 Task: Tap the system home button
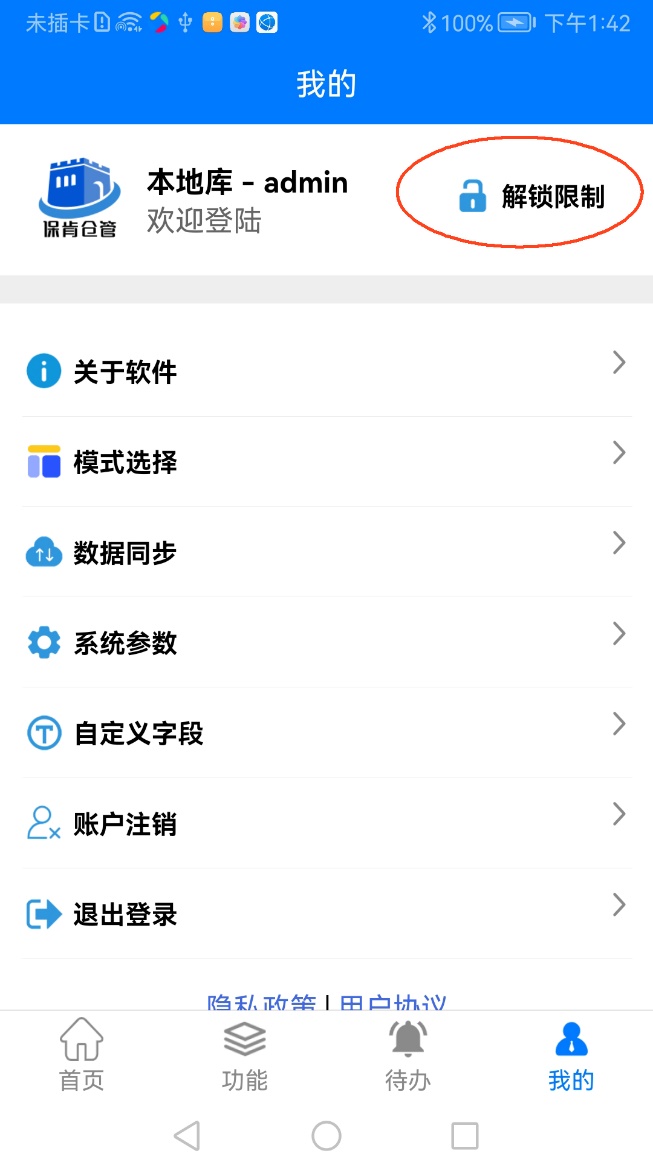(326, 1136)
